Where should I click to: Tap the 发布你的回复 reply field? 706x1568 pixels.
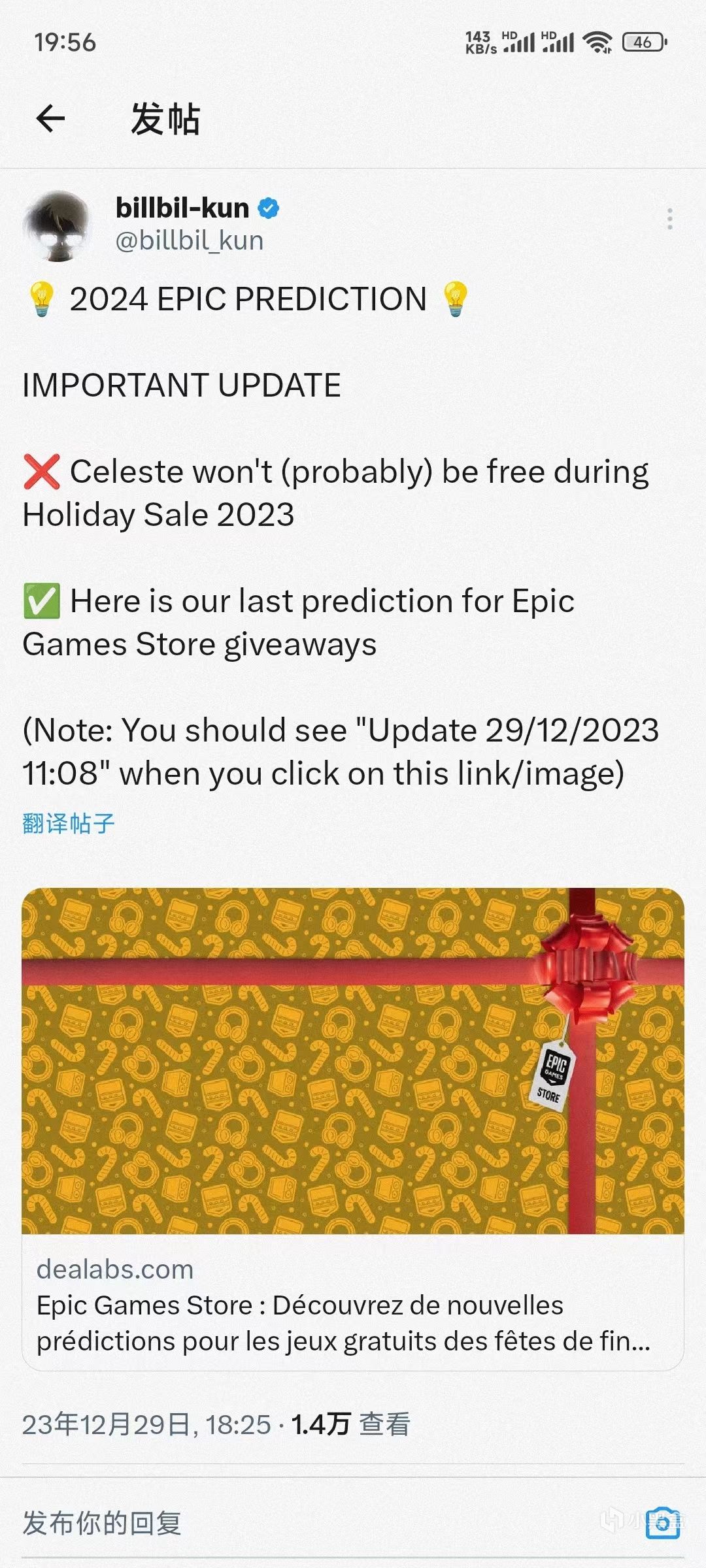[261, 1522]
